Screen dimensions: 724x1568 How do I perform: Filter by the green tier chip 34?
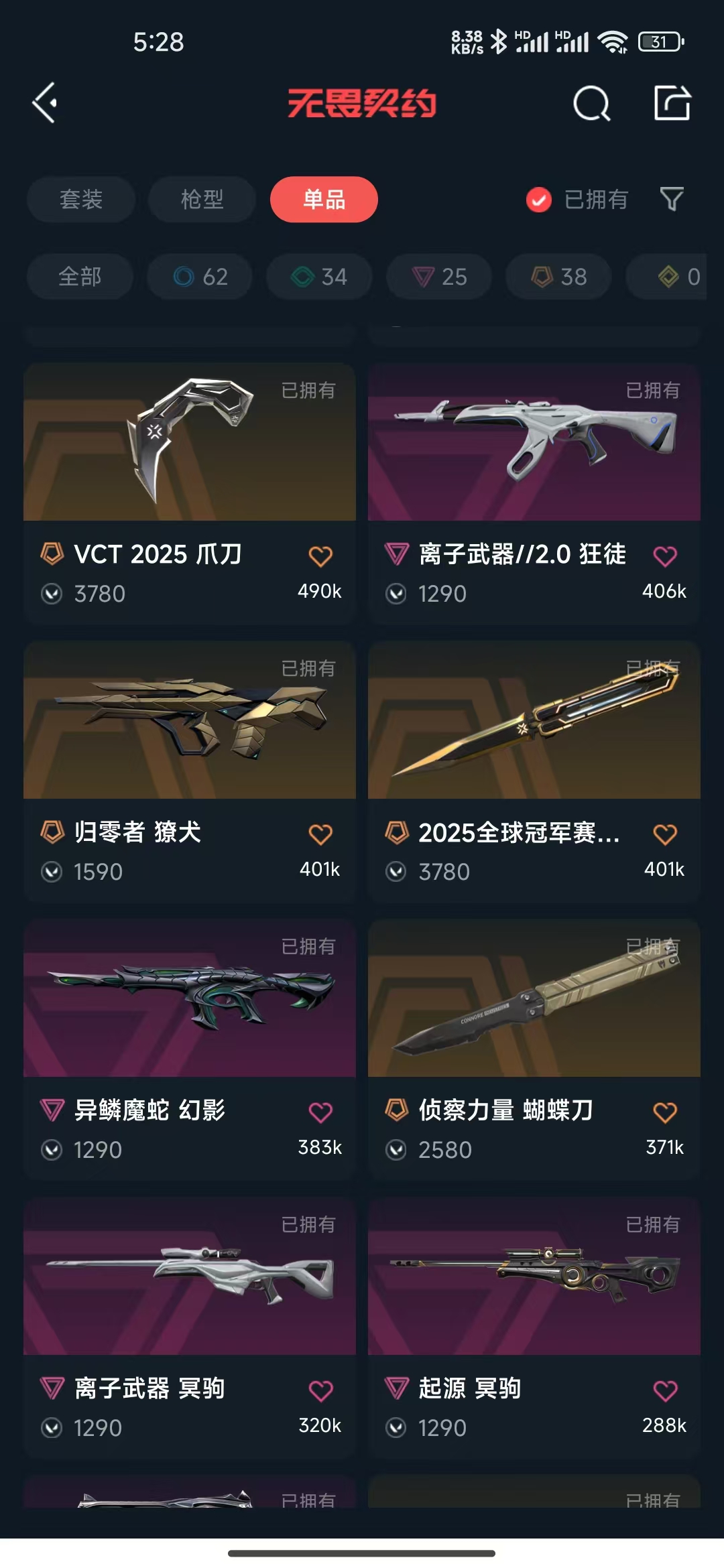pos(319,276)
